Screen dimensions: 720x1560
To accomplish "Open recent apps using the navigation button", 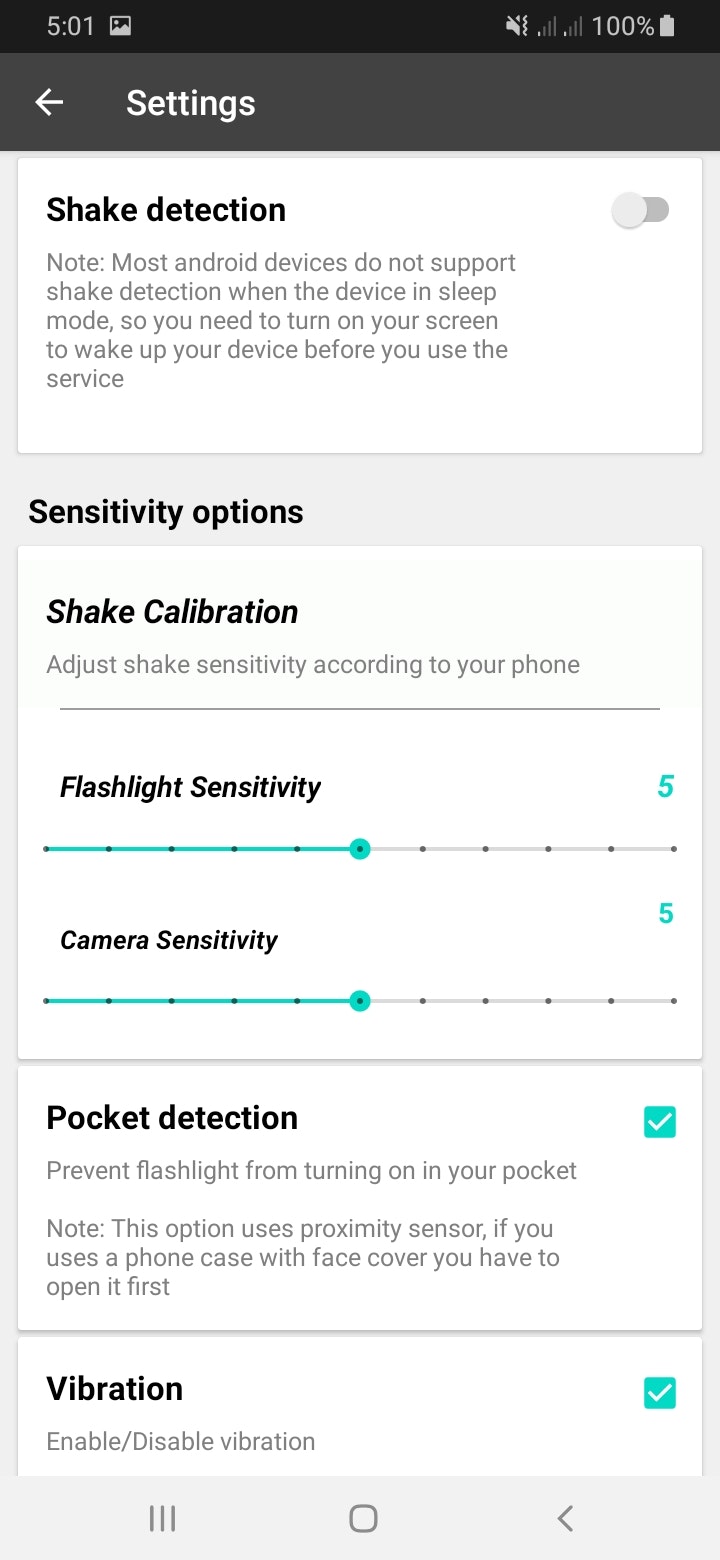I will click(x=161, y=1517).
